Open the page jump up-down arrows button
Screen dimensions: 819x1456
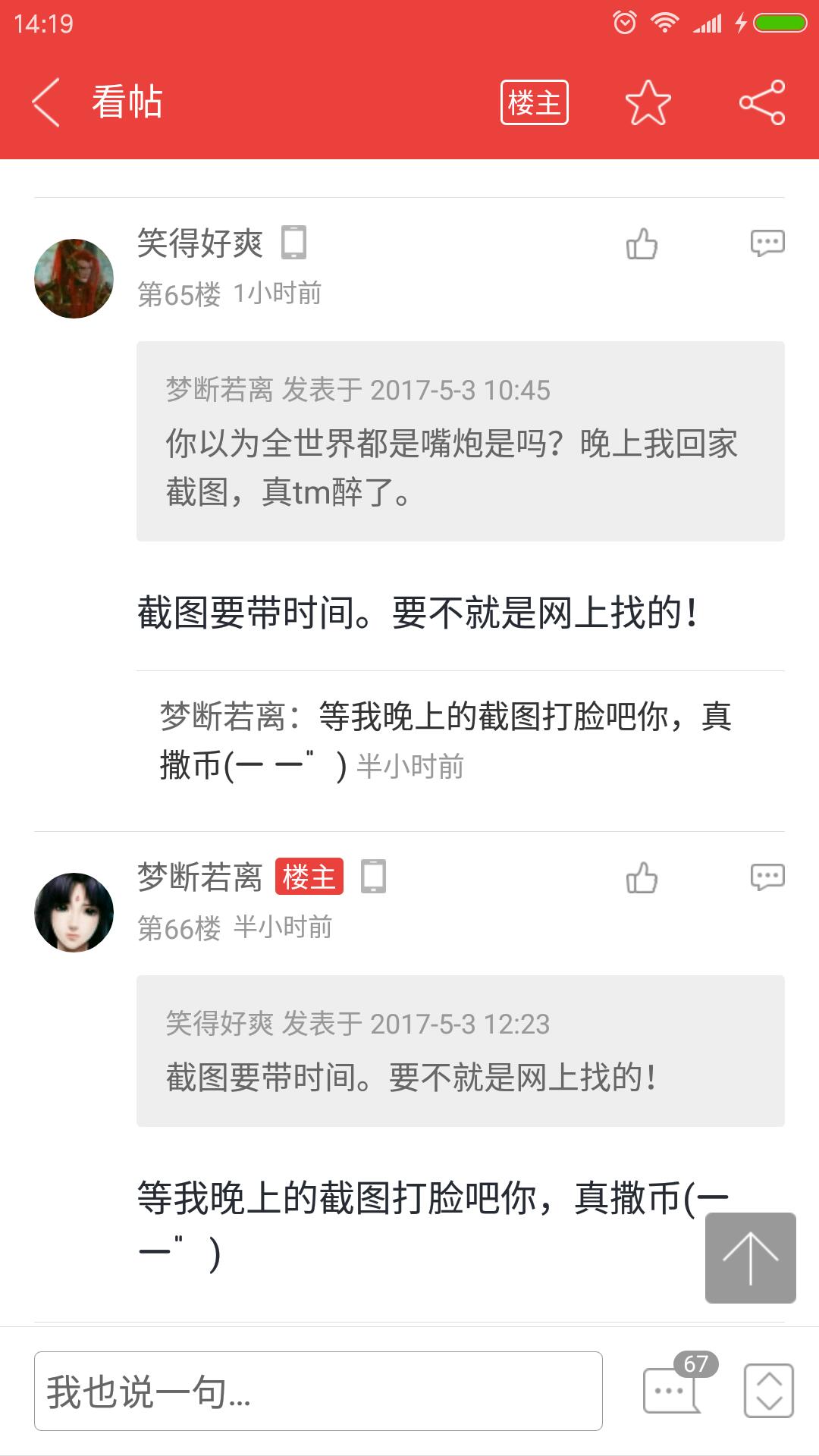[768, 1391]
